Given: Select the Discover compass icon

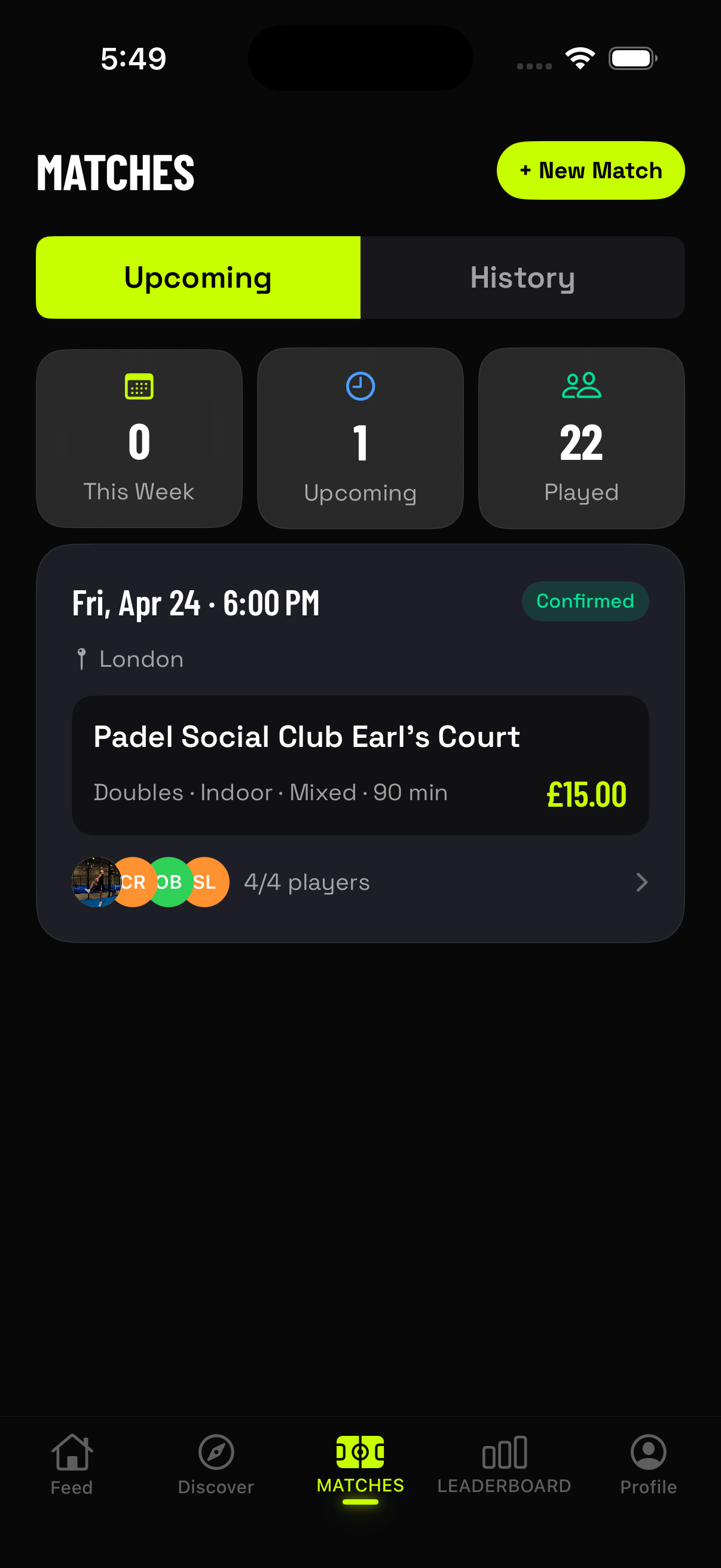Looking at the screenshot, I should pyautogui.click(x=216, y=1452).
